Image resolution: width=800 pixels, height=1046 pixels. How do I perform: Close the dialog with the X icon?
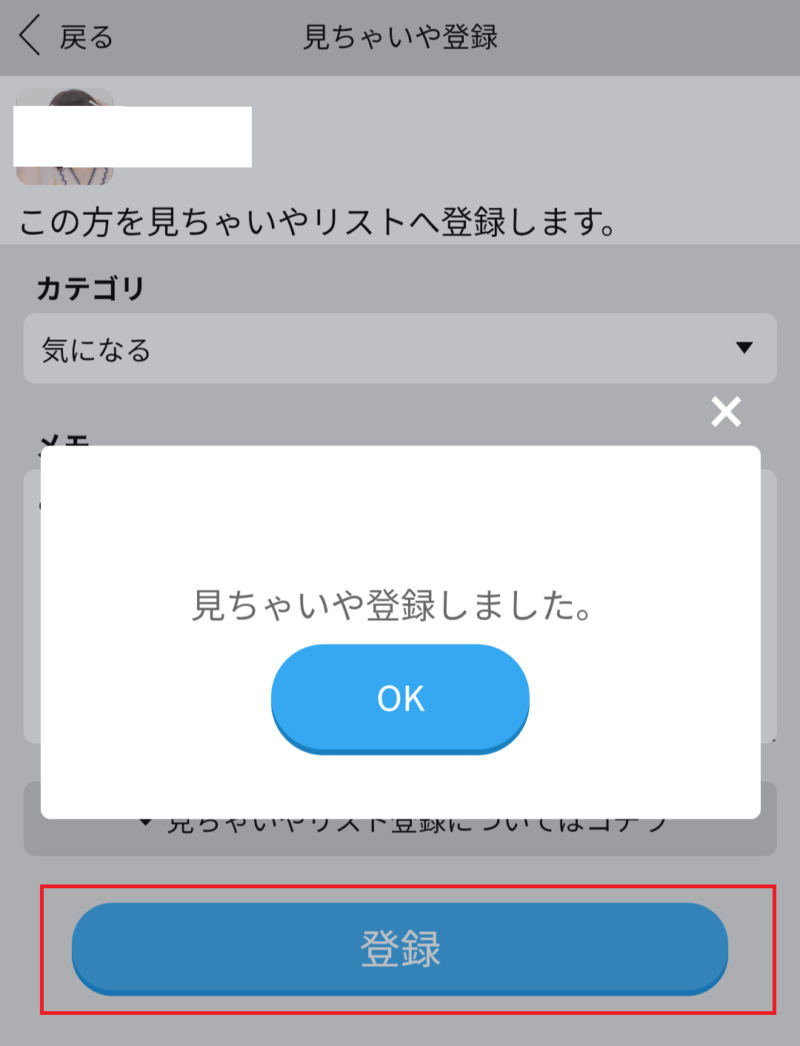(x=726, y=411)
